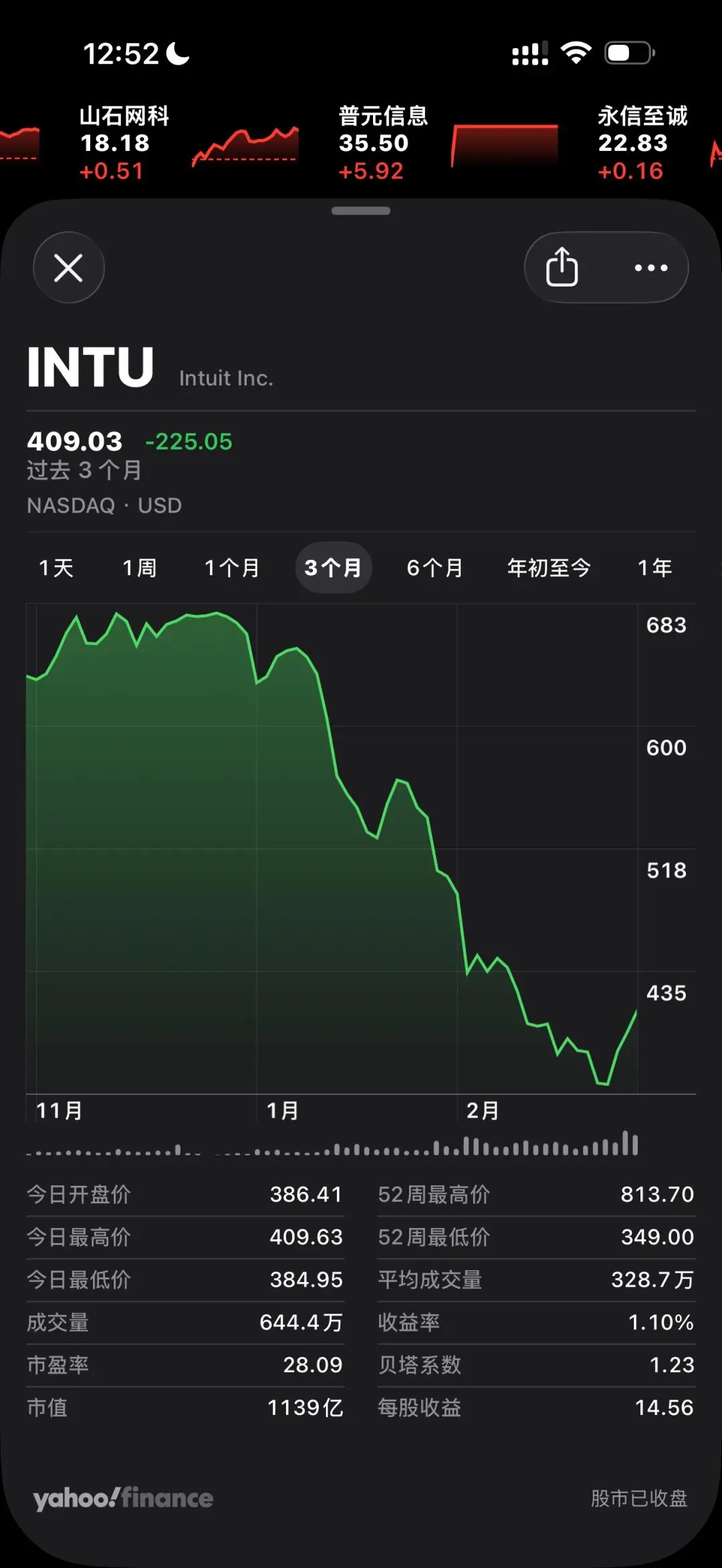View 年初至今 performance chart

point(548,568)
